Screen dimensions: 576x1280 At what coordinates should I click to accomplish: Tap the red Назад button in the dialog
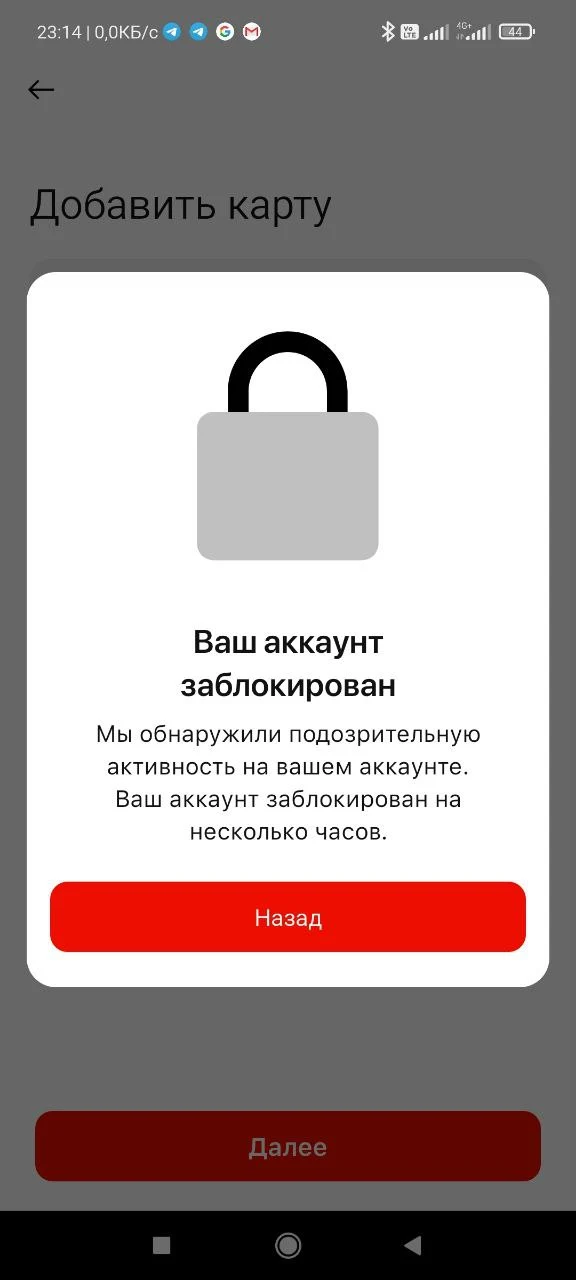[288, 917]
